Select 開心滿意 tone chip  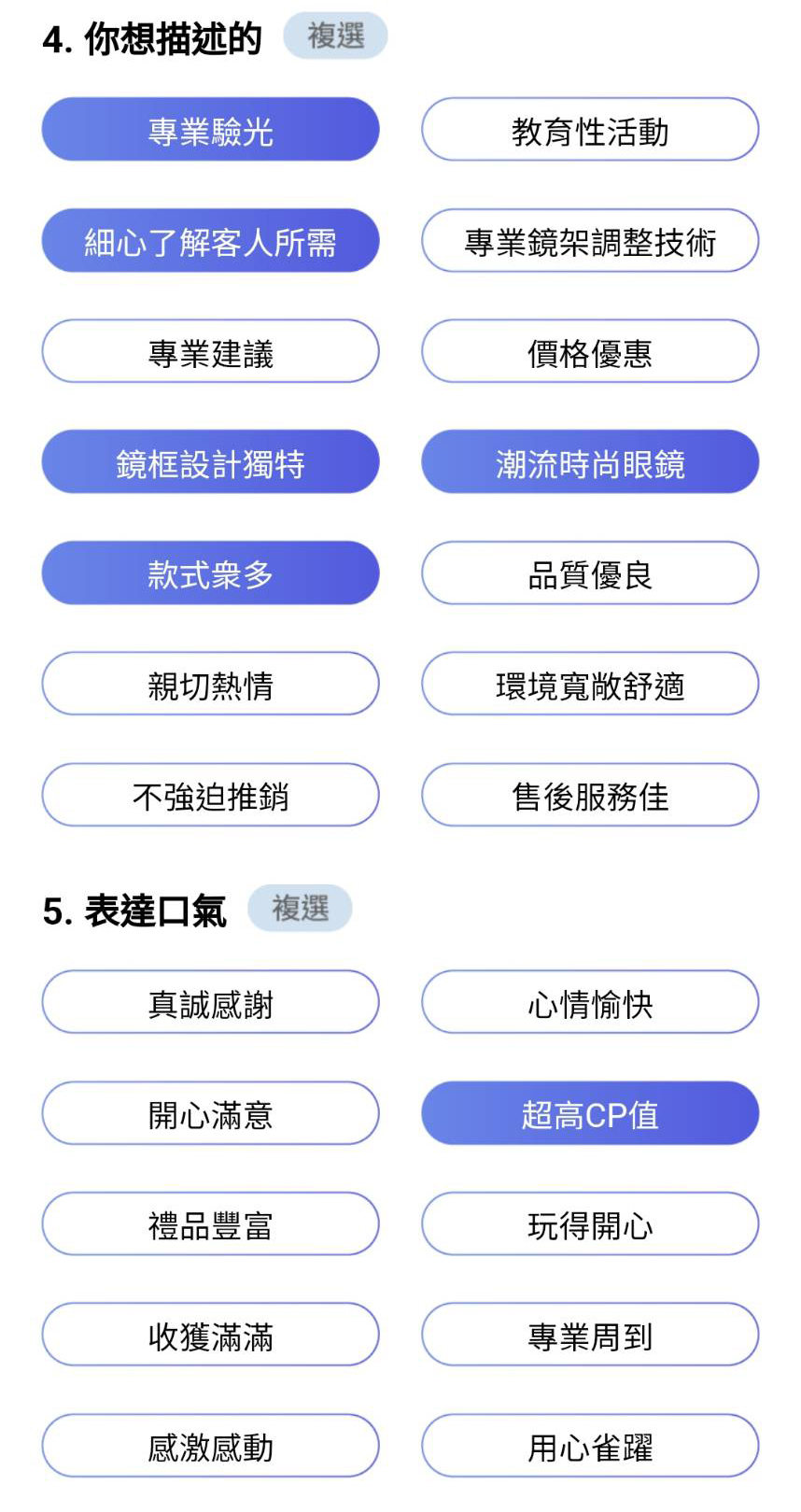point(210,1114)
